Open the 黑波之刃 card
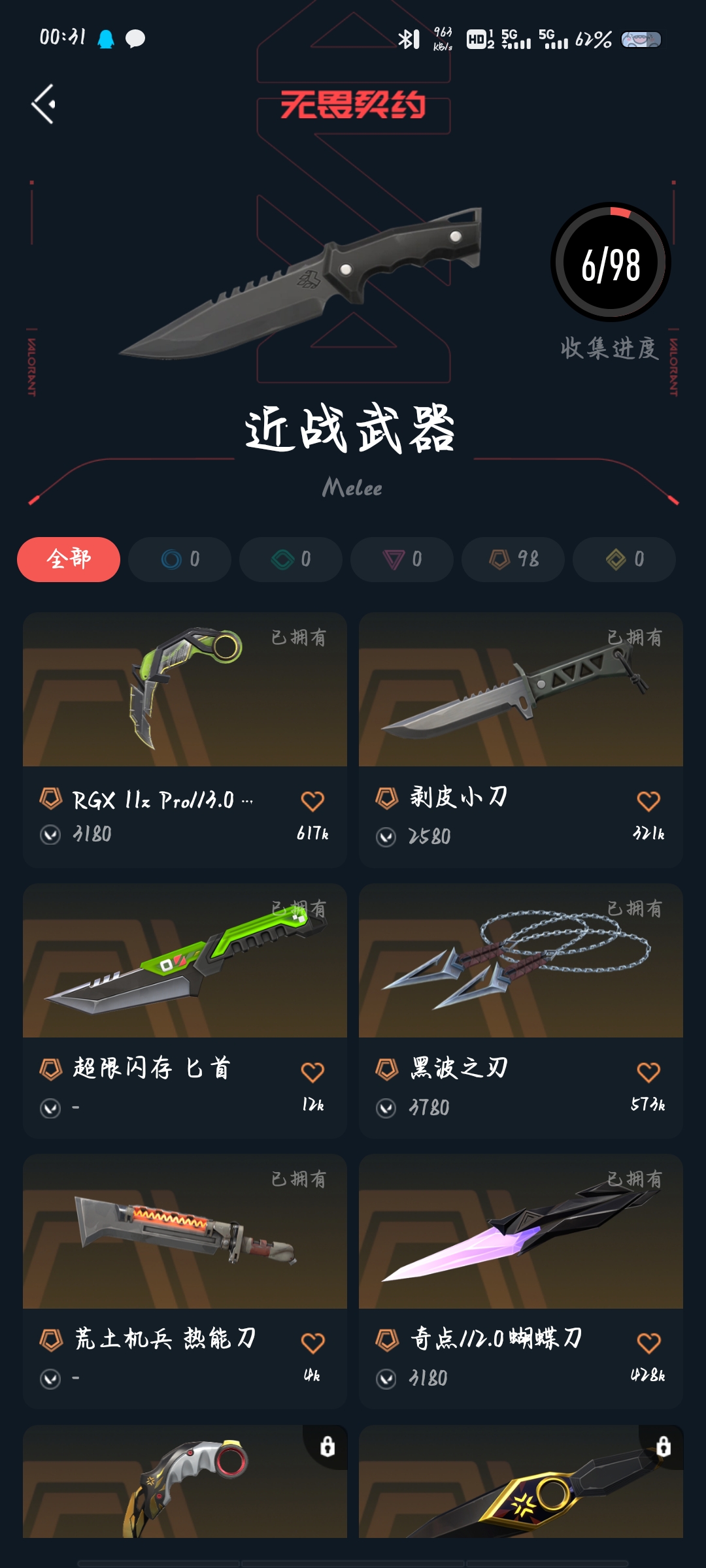 [x=521, y=964]
